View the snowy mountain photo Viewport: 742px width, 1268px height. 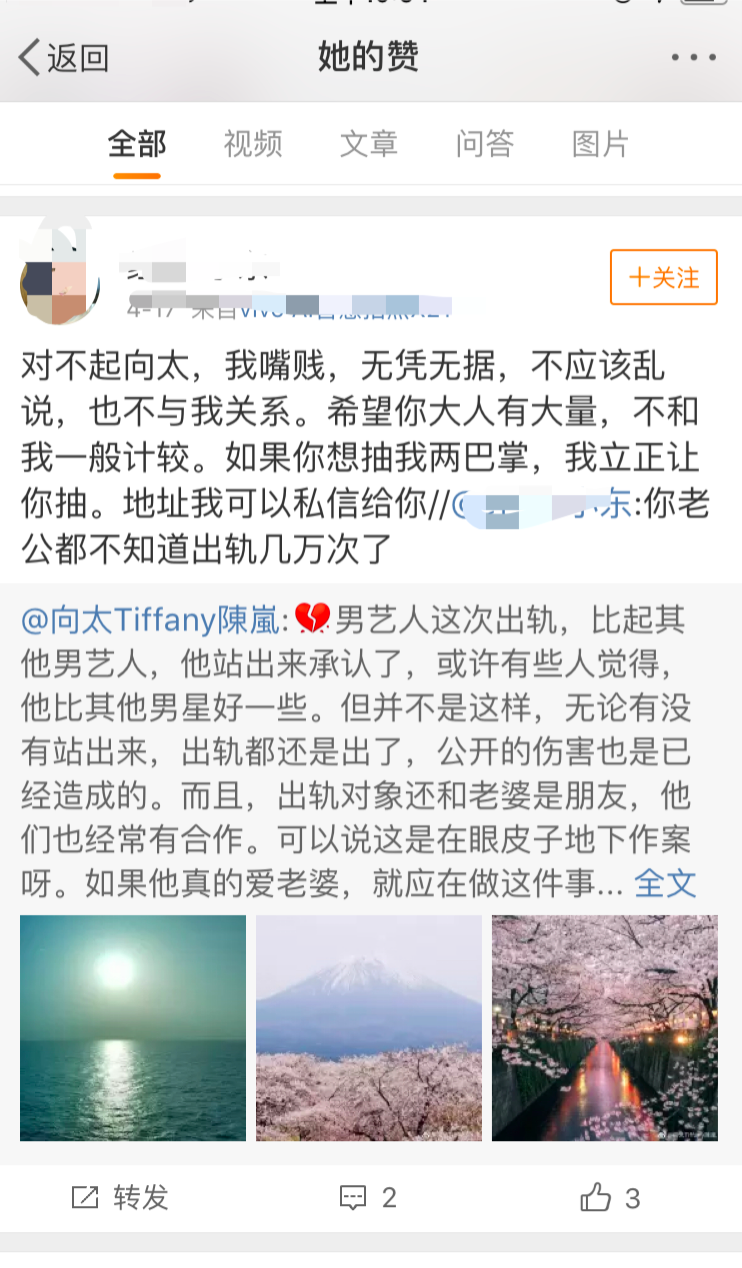369,1028
